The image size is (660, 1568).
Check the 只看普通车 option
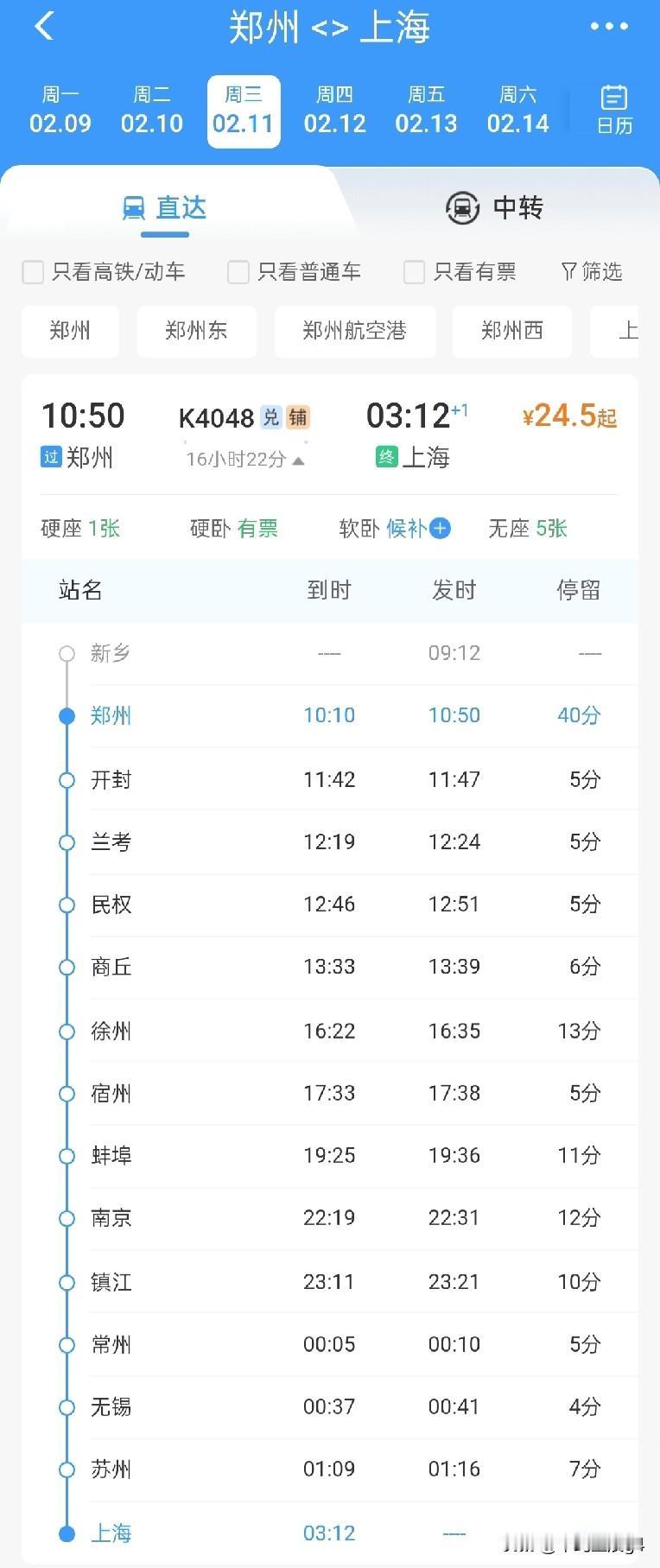pyautogui.click(x=238, y=271)
